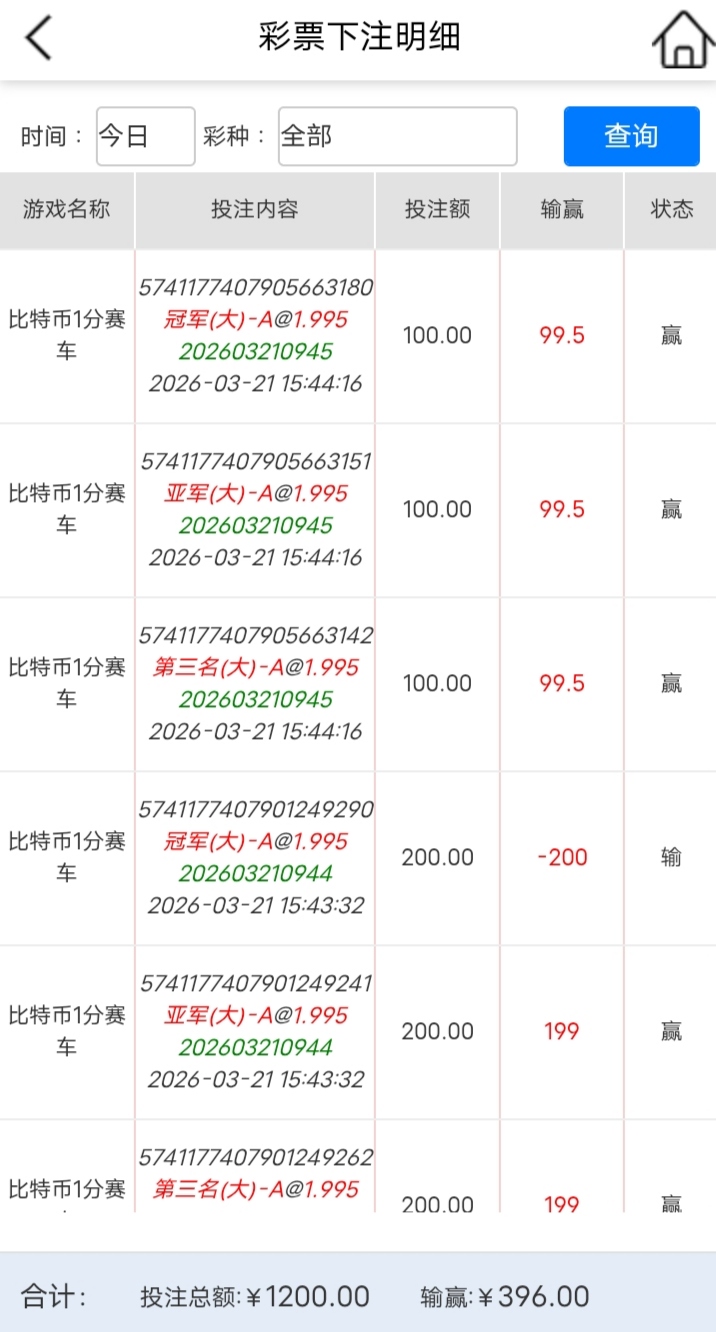Open the 时间 date picker showing 今日

[145, 136]
